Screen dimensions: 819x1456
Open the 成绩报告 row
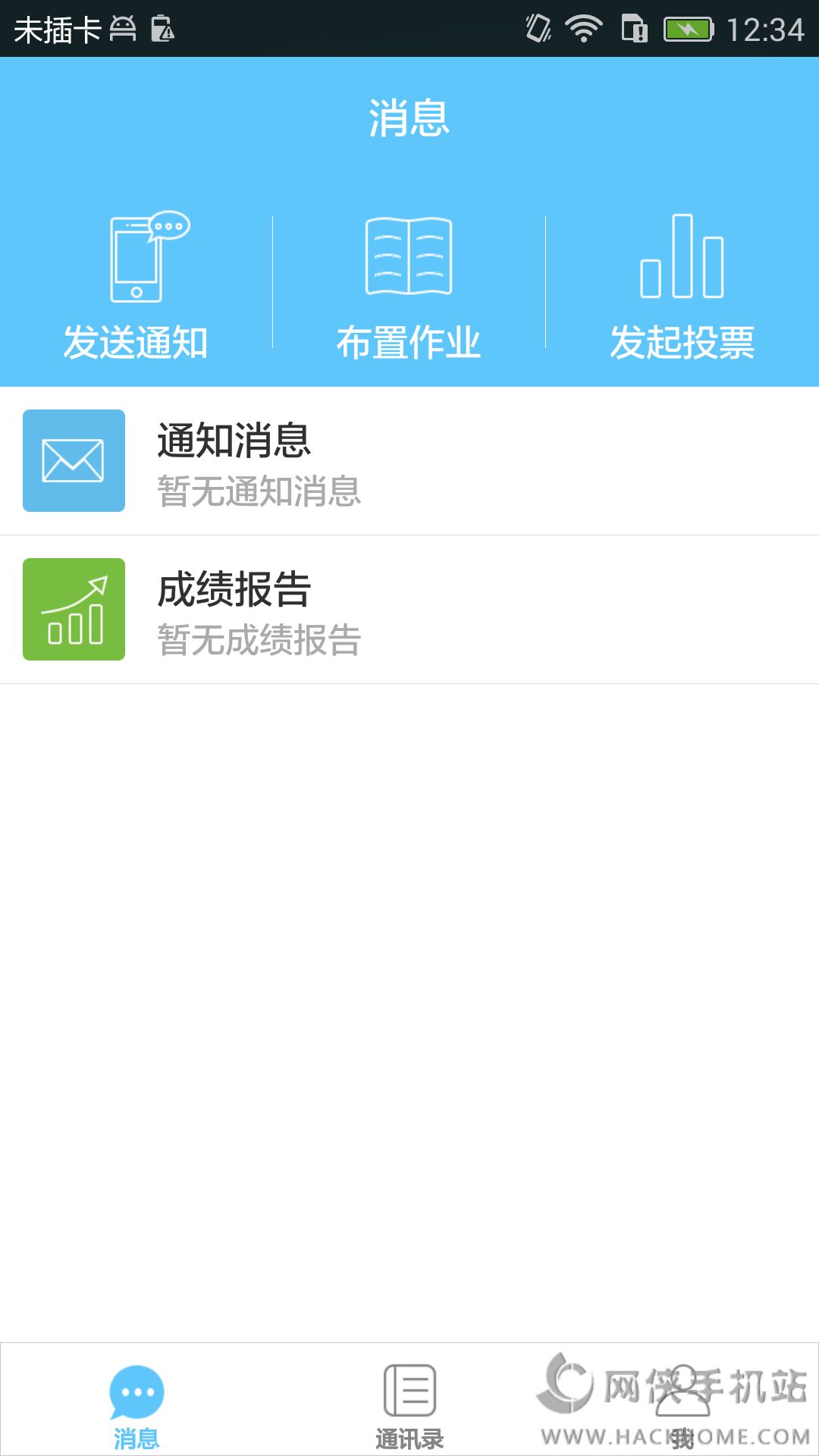409,610
